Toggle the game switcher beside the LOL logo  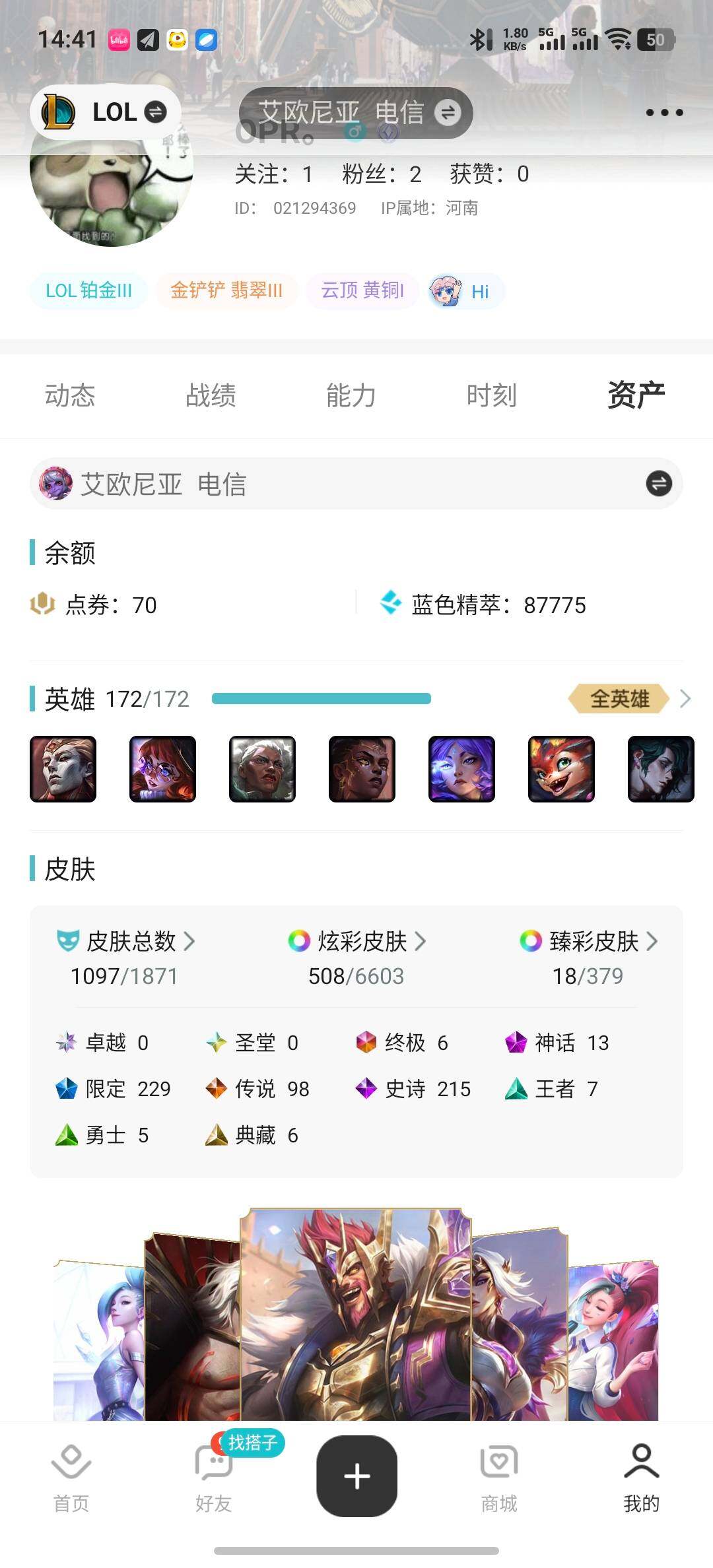(157, 112)
